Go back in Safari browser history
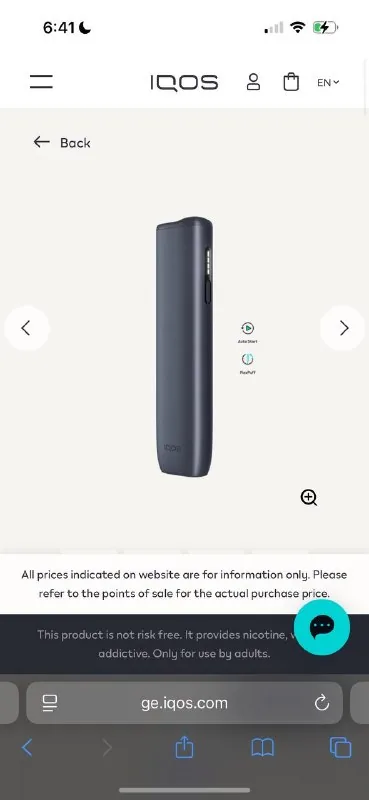Image resolution: width=369 pixels, height=800 pixels. click(x=27, y=748)
